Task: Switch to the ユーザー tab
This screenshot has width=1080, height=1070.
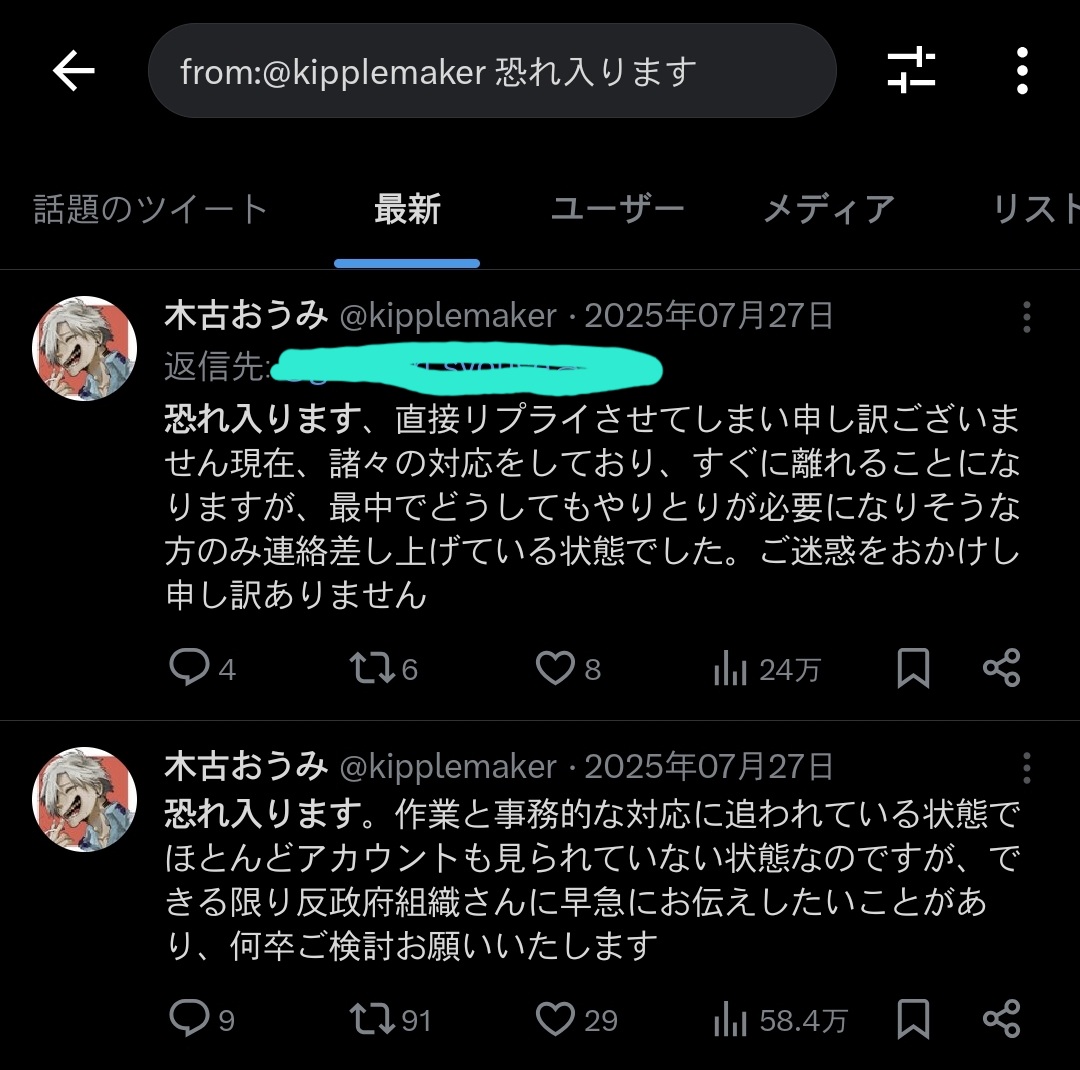Action: [x=617, y=209]
